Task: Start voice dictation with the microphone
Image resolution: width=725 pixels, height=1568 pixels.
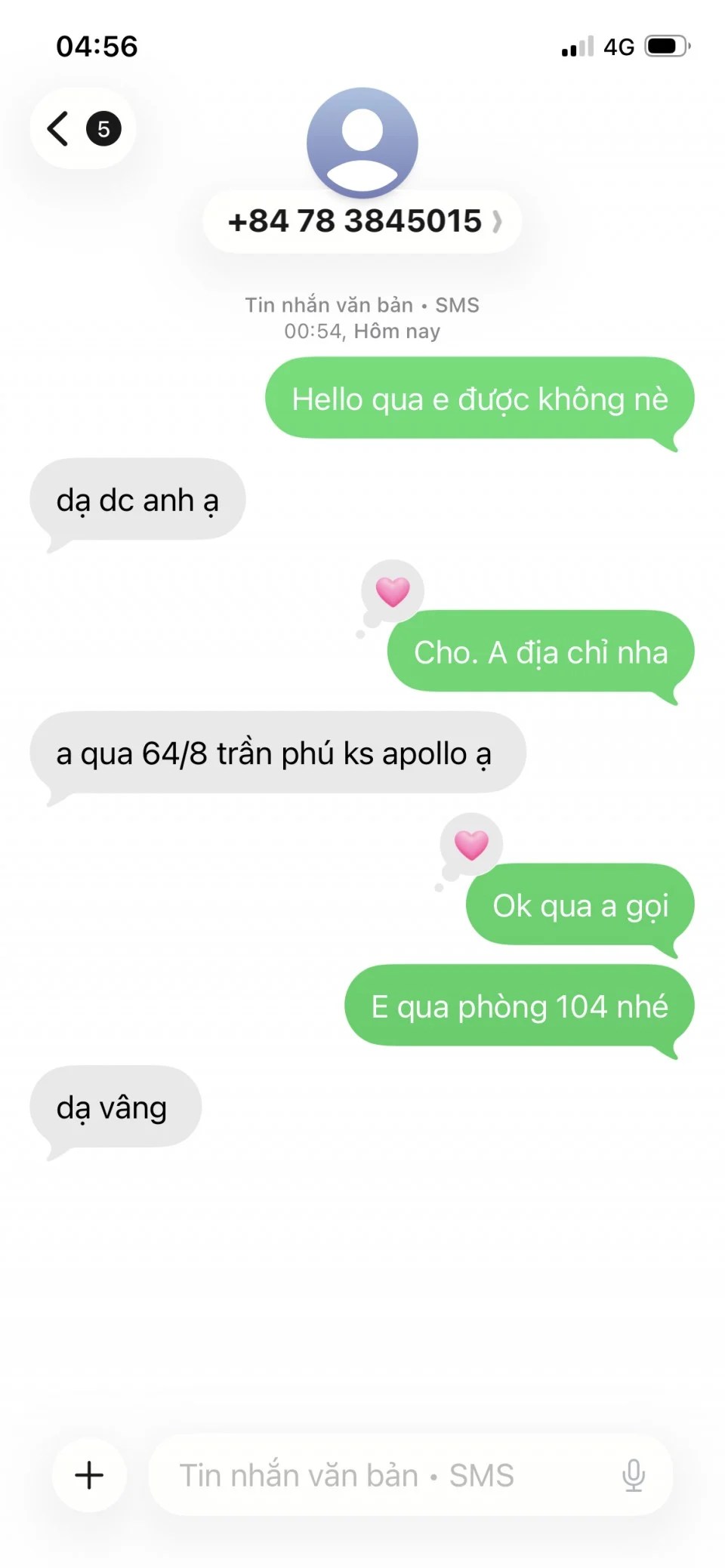Action: tap(633, 1474)
